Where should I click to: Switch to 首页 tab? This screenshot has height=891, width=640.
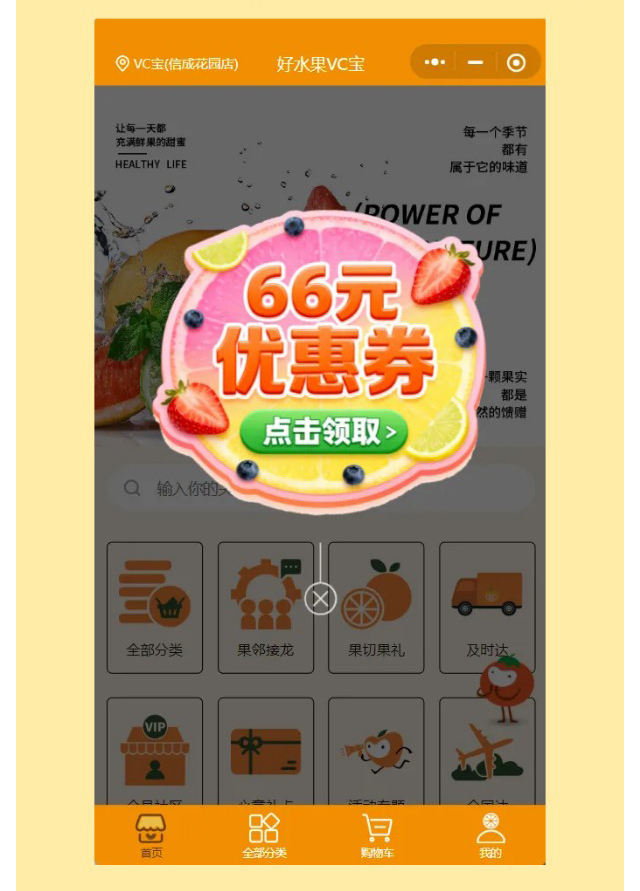[x=151, y=836]
